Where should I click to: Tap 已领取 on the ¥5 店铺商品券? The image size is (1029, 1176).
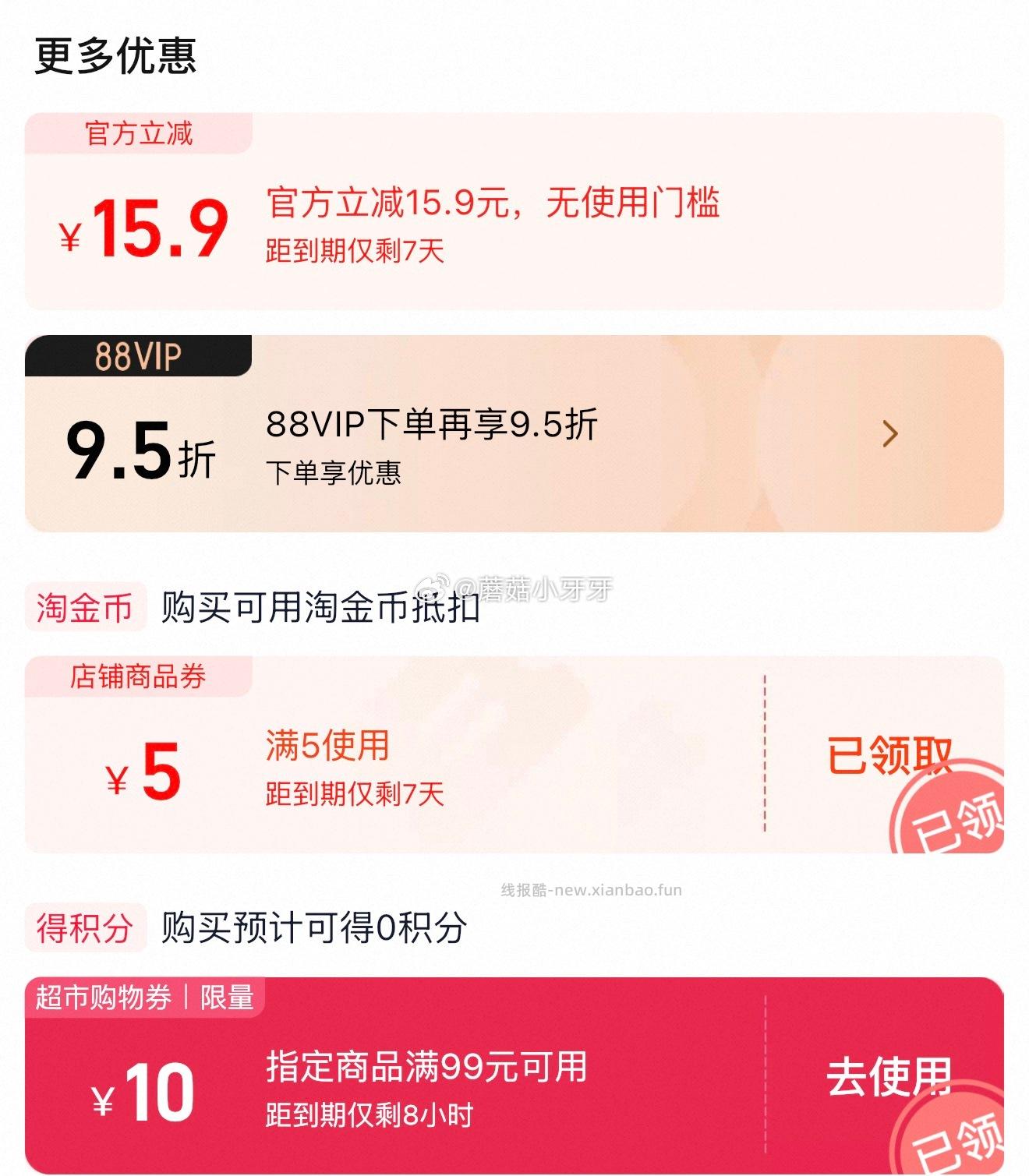pos(888,754)
